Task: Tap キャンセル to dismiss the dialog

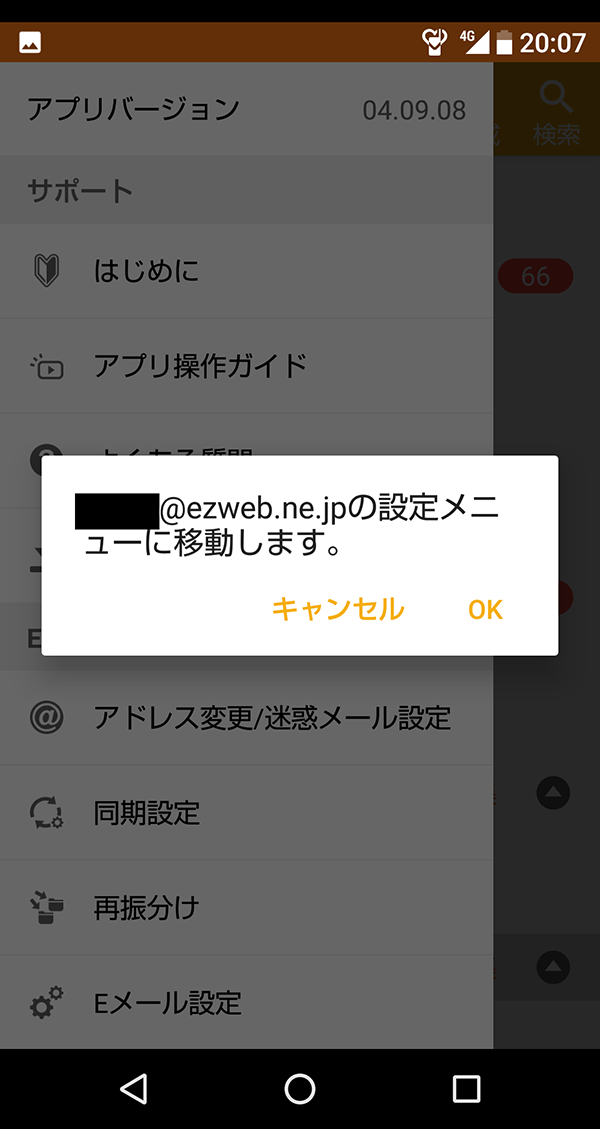Action: [x=338, y=609]
